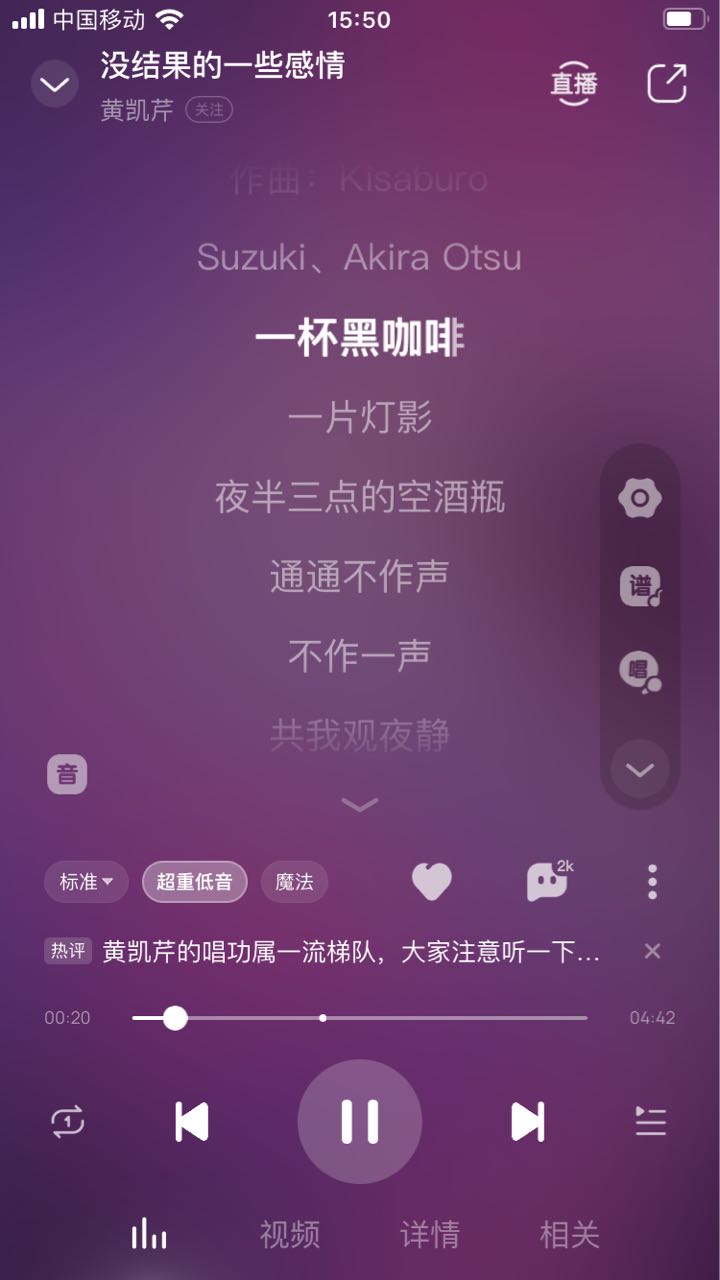
Task: Open the play queue list
Action: [651, 1121]
